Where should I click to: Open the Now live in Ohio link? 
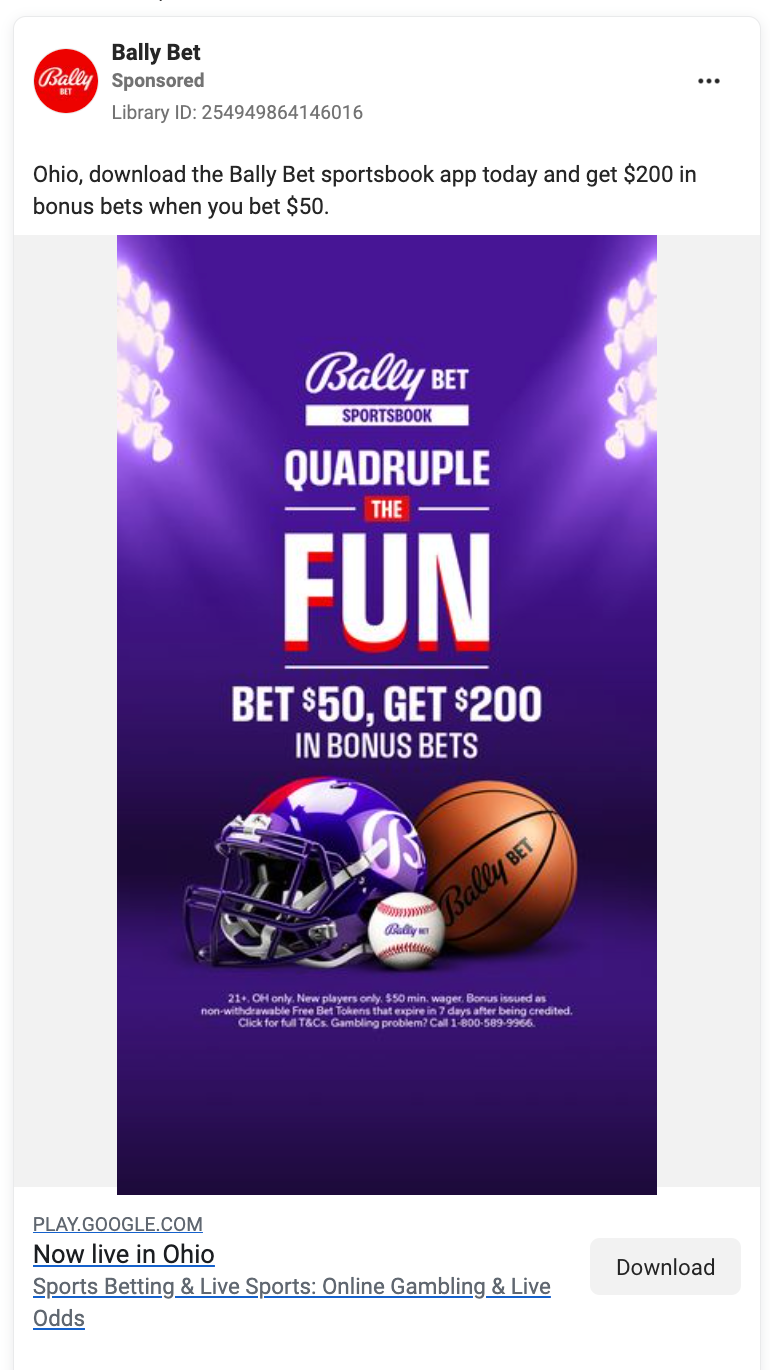124,1254
